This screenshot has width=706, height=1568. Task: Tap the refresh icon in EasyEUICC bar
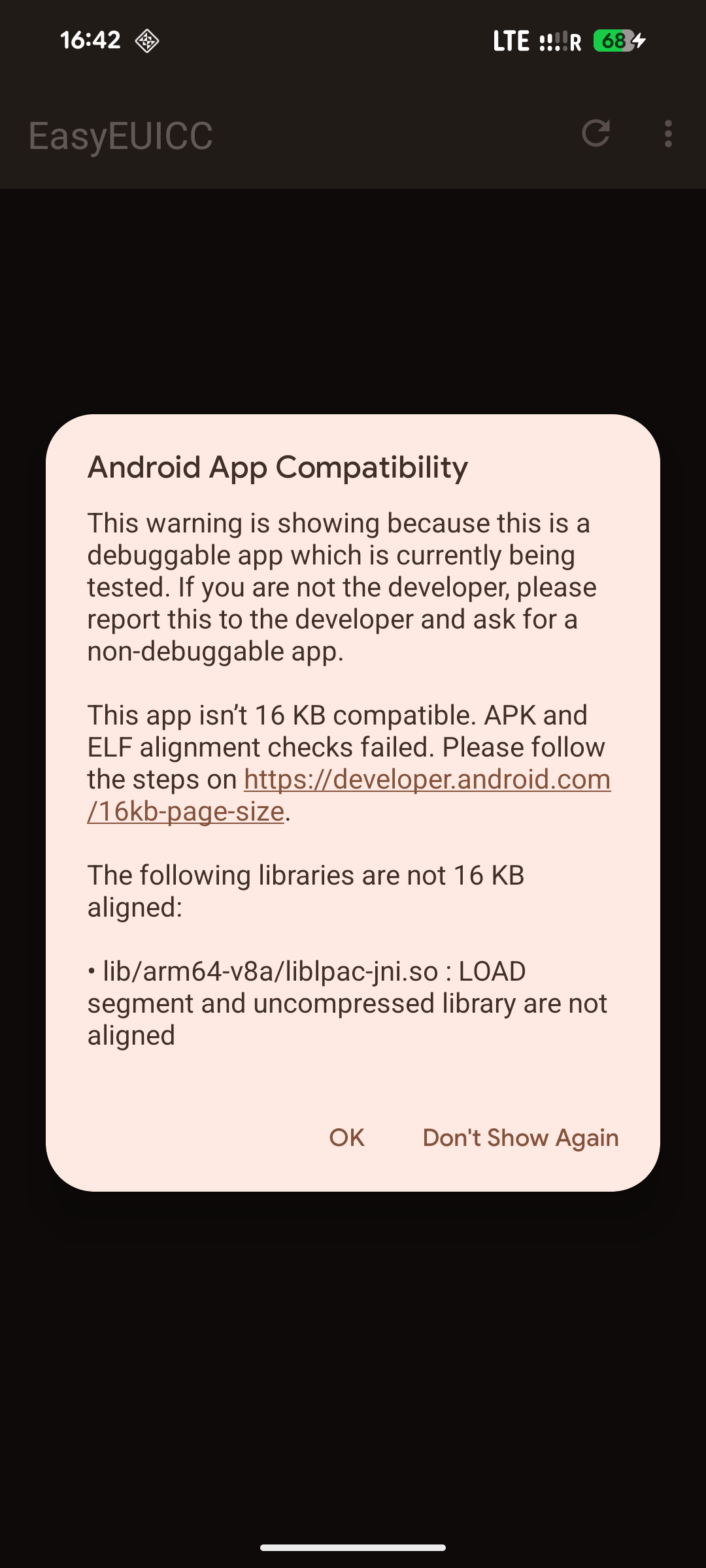pyautogui.click(x=596, y=134)
